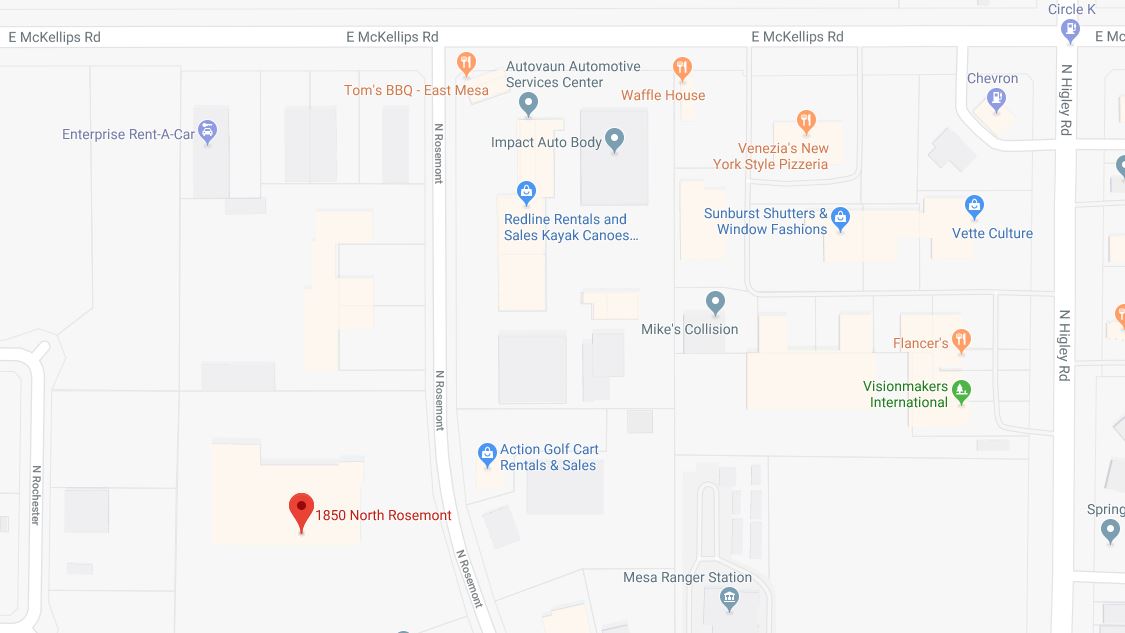Open Waffle House restaurant marker
Viewport: 1125px width, 633px height.
[x=682, y=70]
